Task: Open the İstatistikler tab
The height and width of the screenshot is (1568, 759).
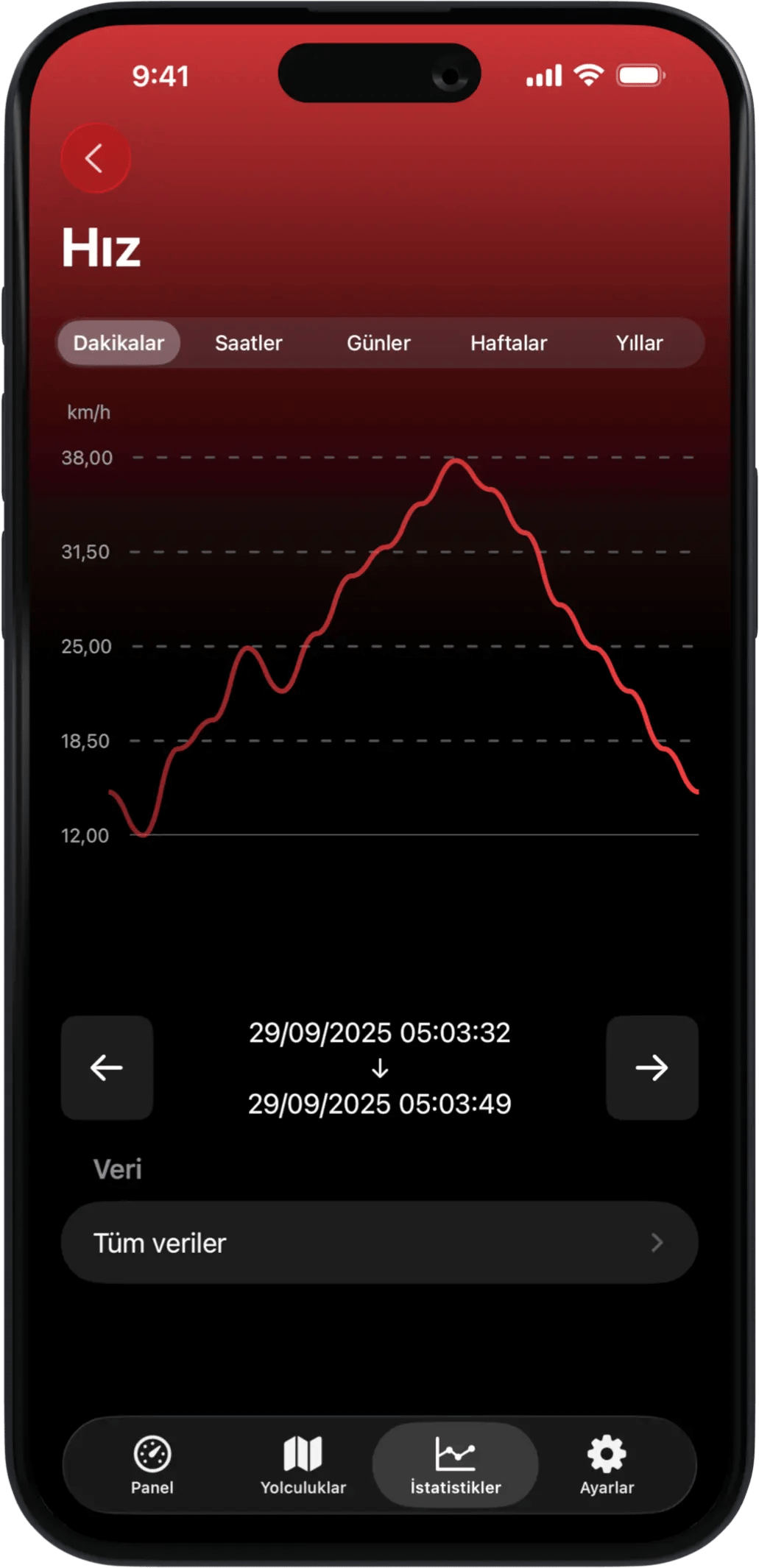Action: click(455, 1464)
